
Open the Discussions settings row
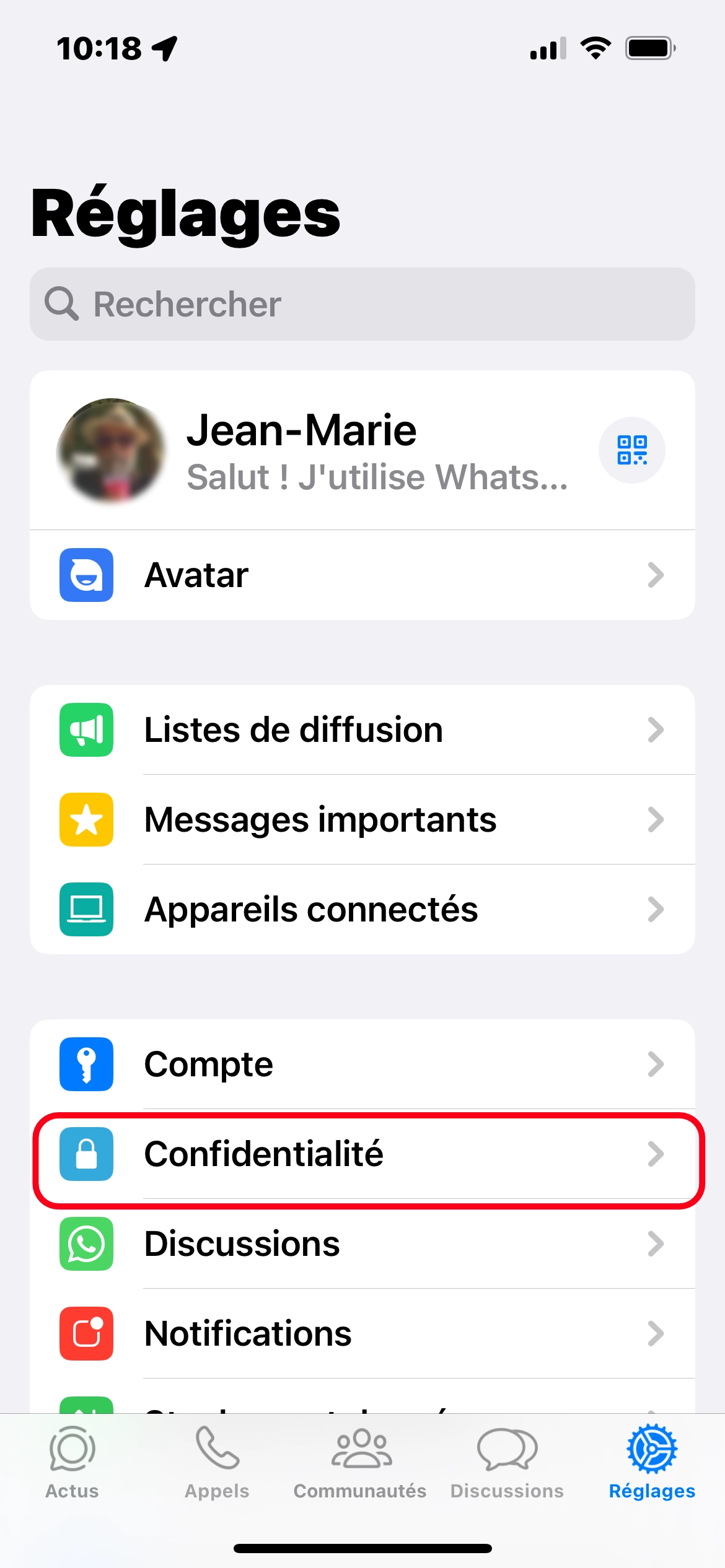362,1244
